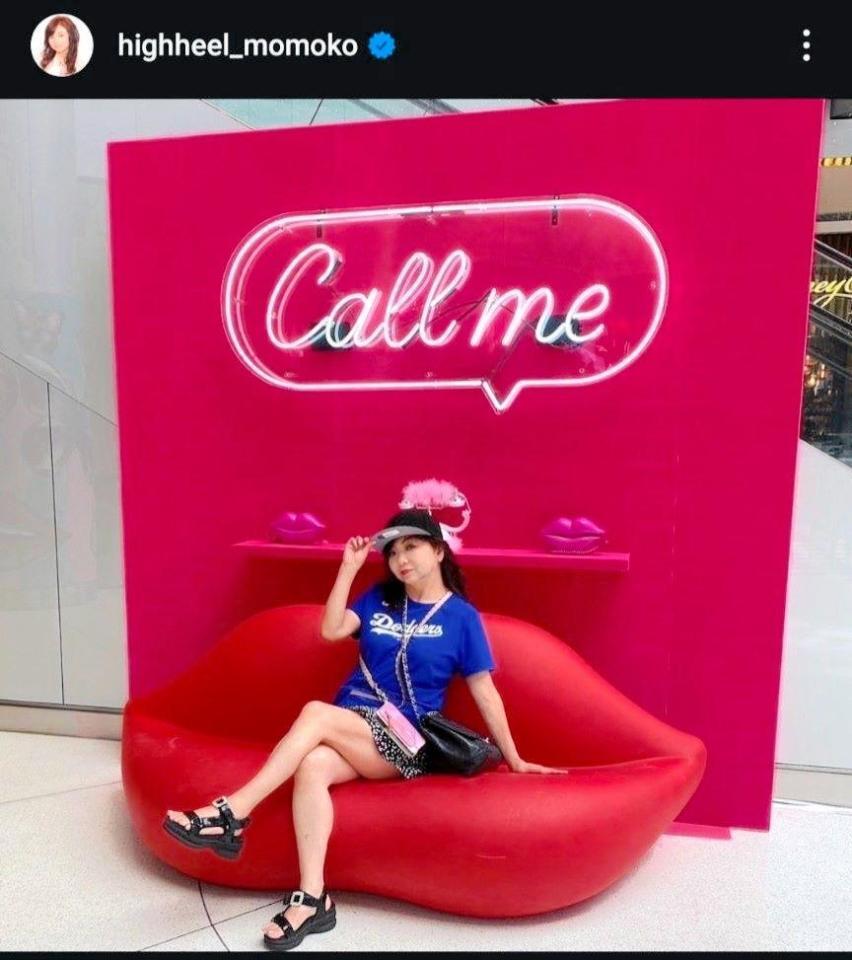Tap the post photo
The image size is (852, 960).
click(426, 524)
